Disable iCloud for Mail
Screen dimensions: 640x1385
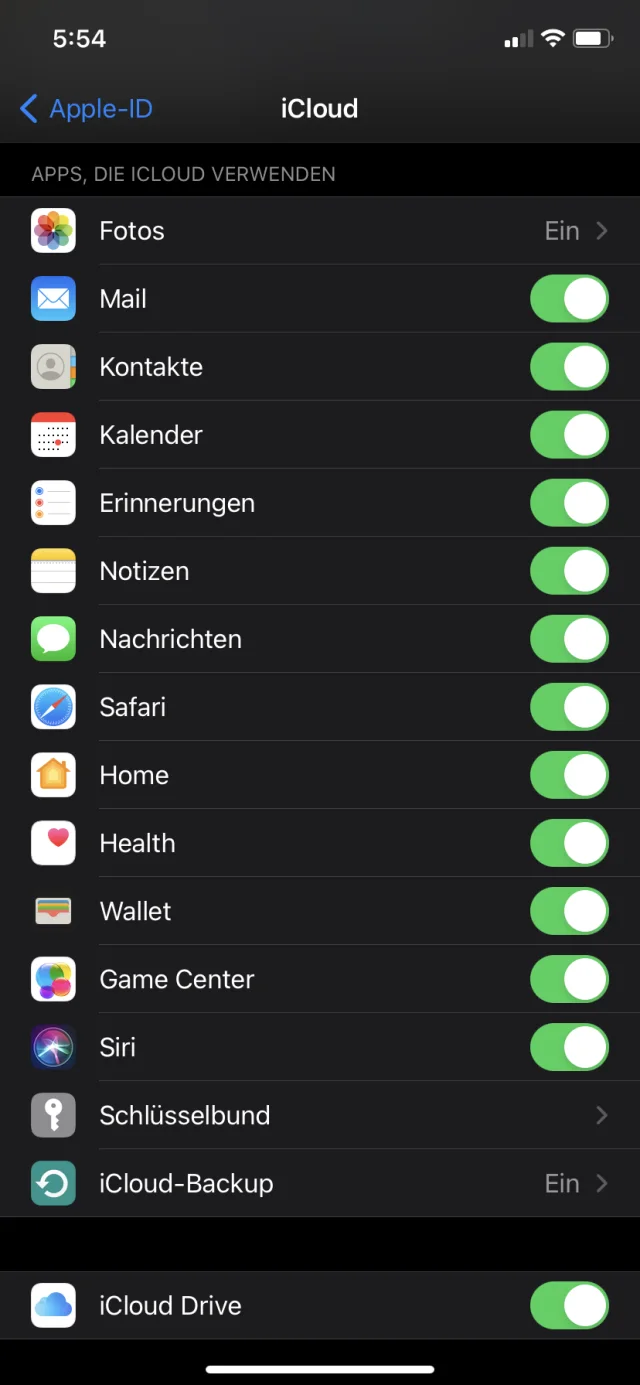coord(568,299)
